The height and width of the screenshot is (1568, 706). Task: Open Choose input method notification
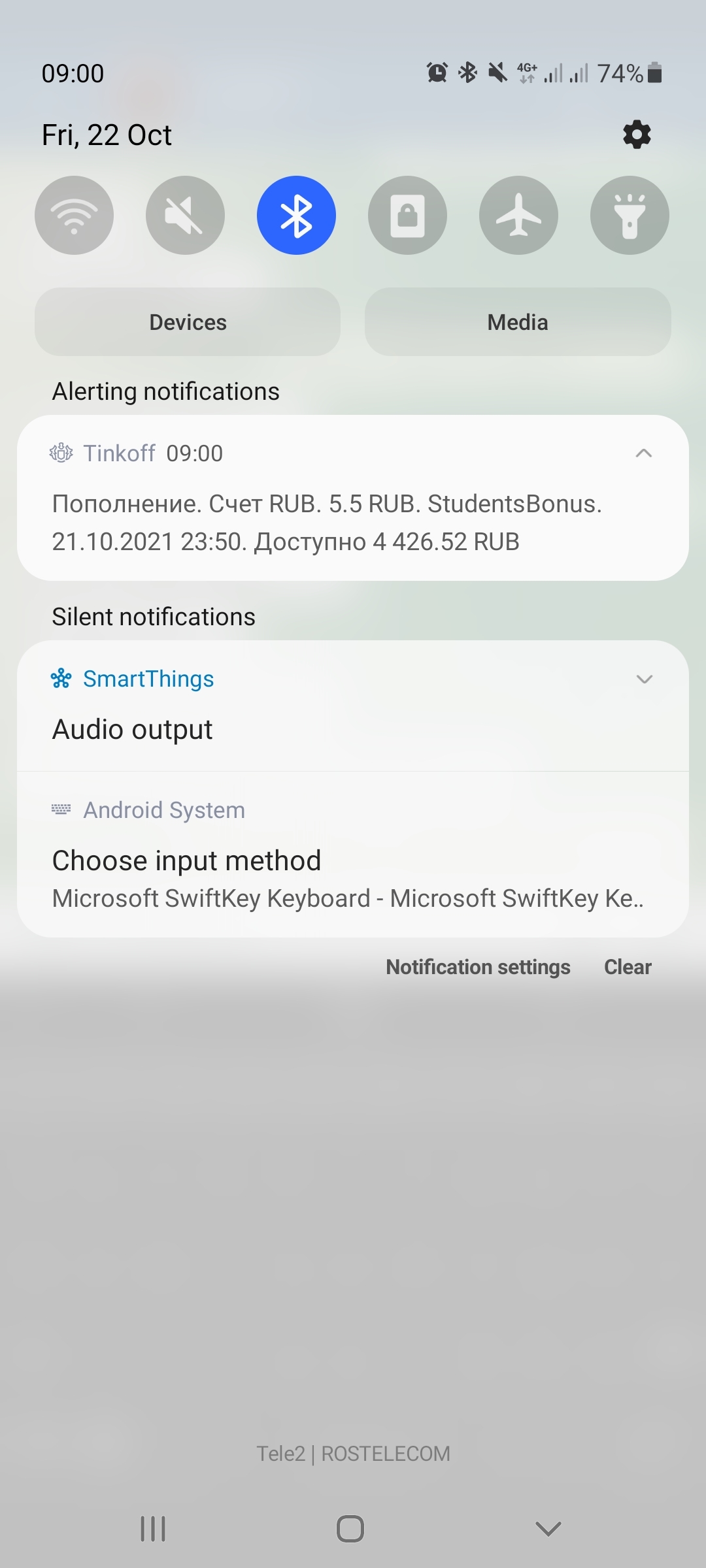tap(353, 855)
